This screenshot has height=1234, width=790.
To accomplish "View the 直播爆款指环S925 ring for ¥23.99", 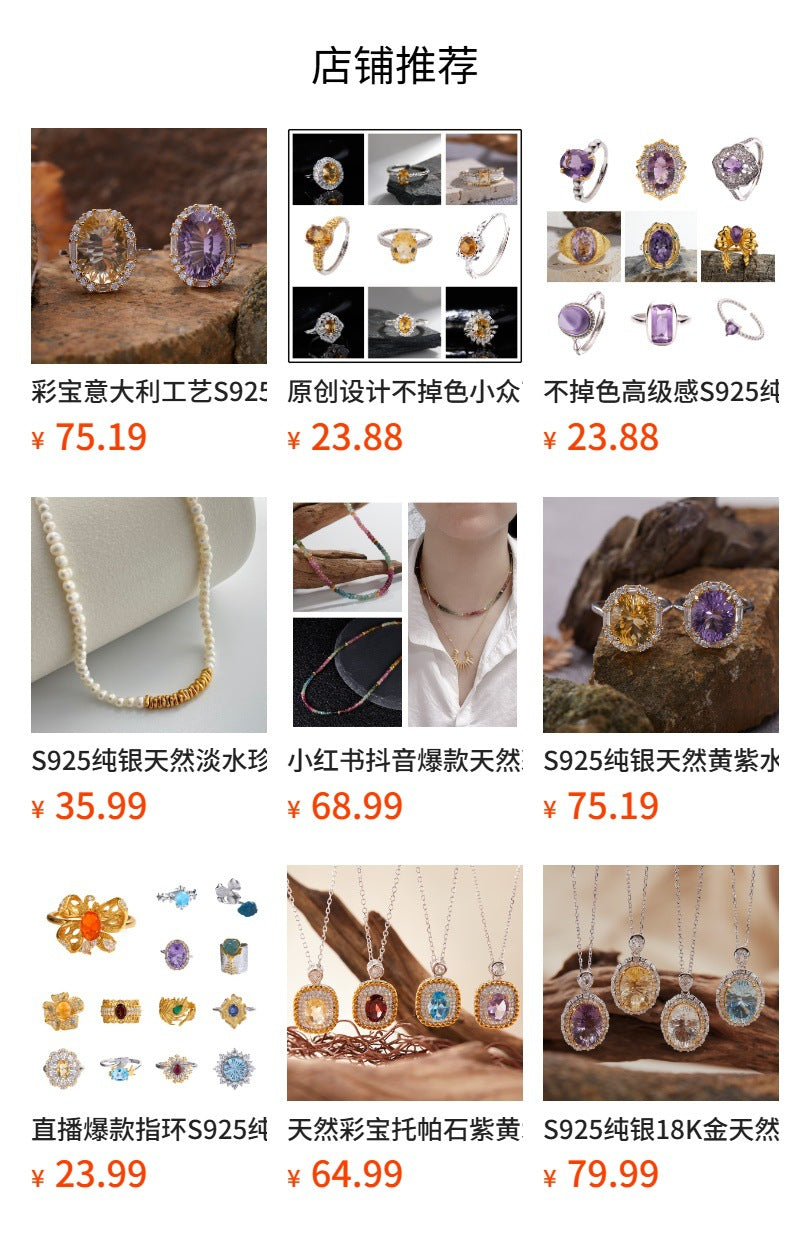I will [149, 983].
